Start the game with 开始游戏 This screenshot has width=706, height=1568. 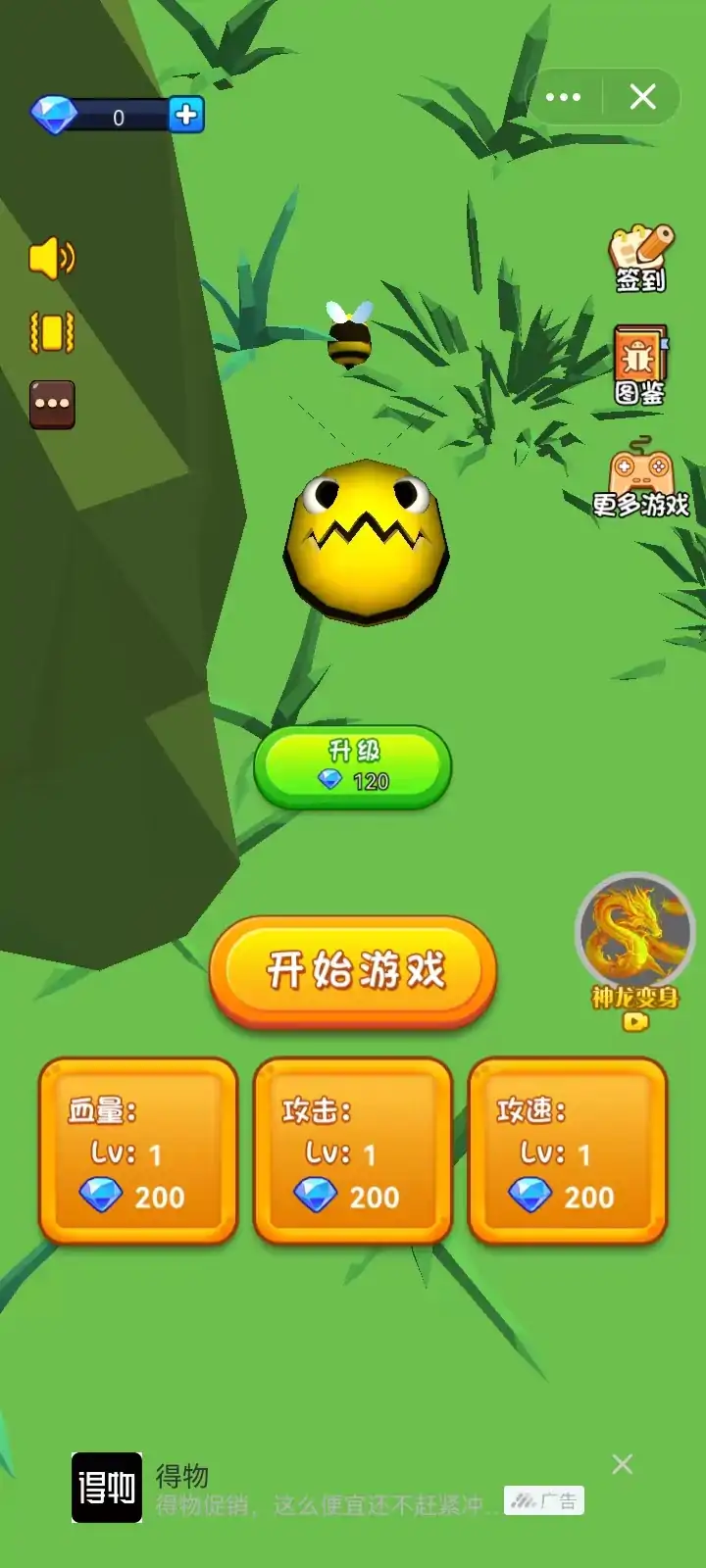(x=353, y=970)
